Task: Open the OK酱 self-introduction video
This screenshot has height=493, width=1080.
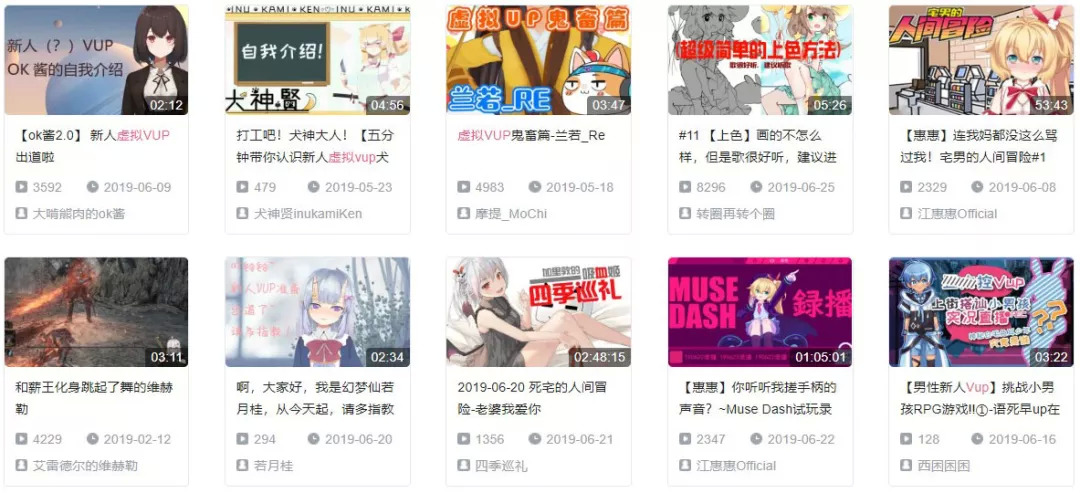Action: coord(96,60)
